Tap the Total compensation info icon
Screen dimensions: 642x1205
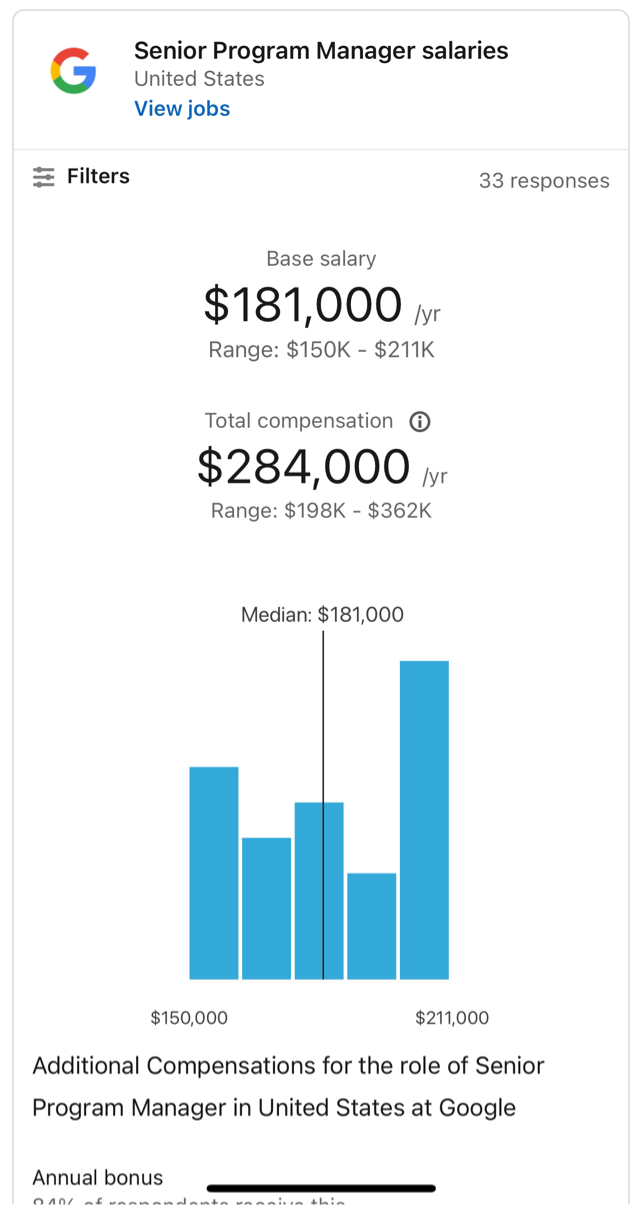click(x=420, y=421)
